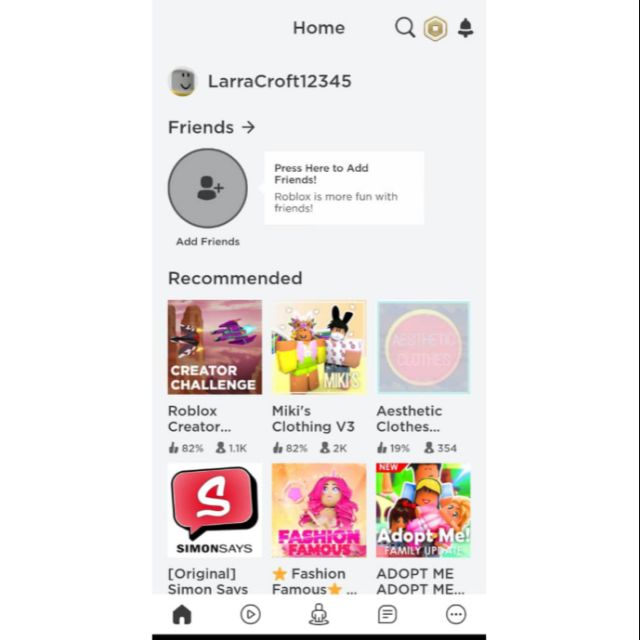Open the notifications bell
The width and height of the screenshot is (640, 640).
point(465,28)
